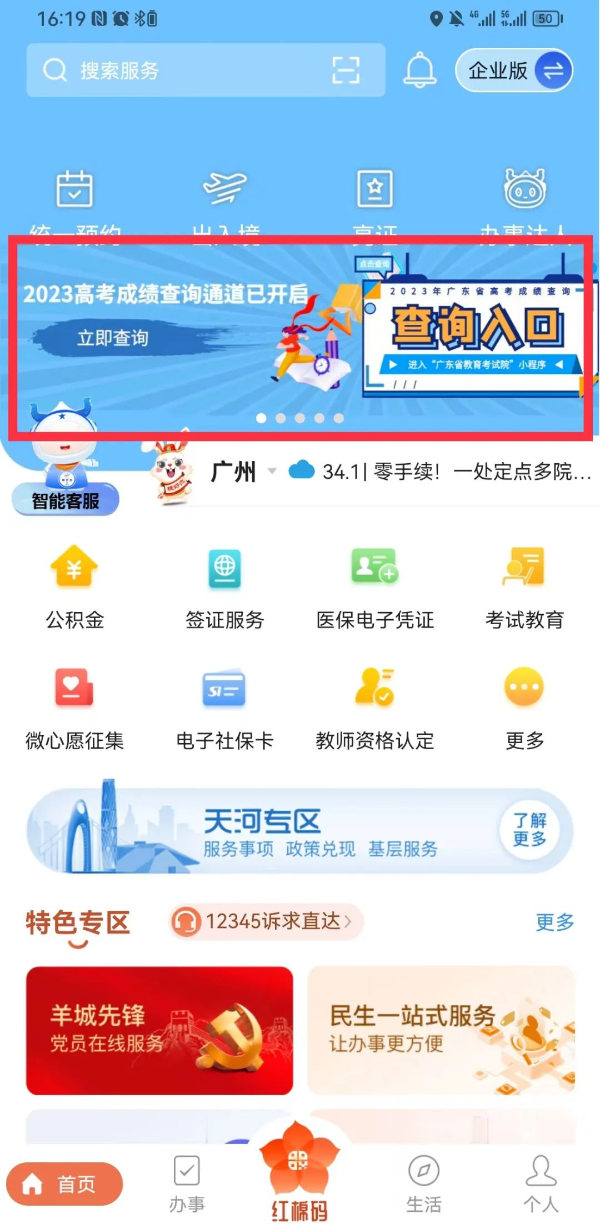Image resolution: width=600 pixels, height=1224 pixels.
Task: Open 教师资格认定
Action: 375,708
